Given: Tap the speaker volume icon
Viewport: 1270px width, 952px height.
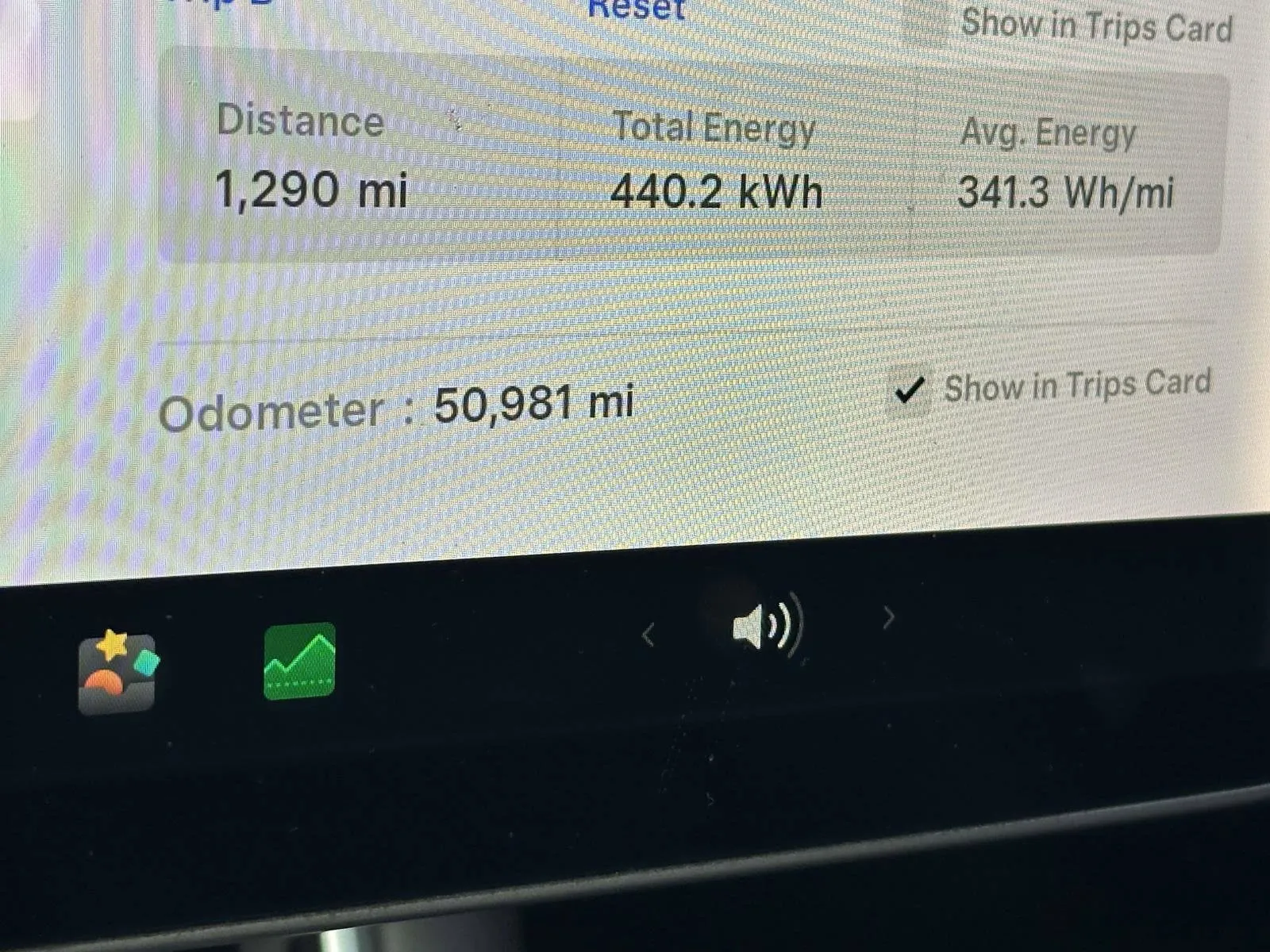Looking at the screenshot, I should [762, 627].
